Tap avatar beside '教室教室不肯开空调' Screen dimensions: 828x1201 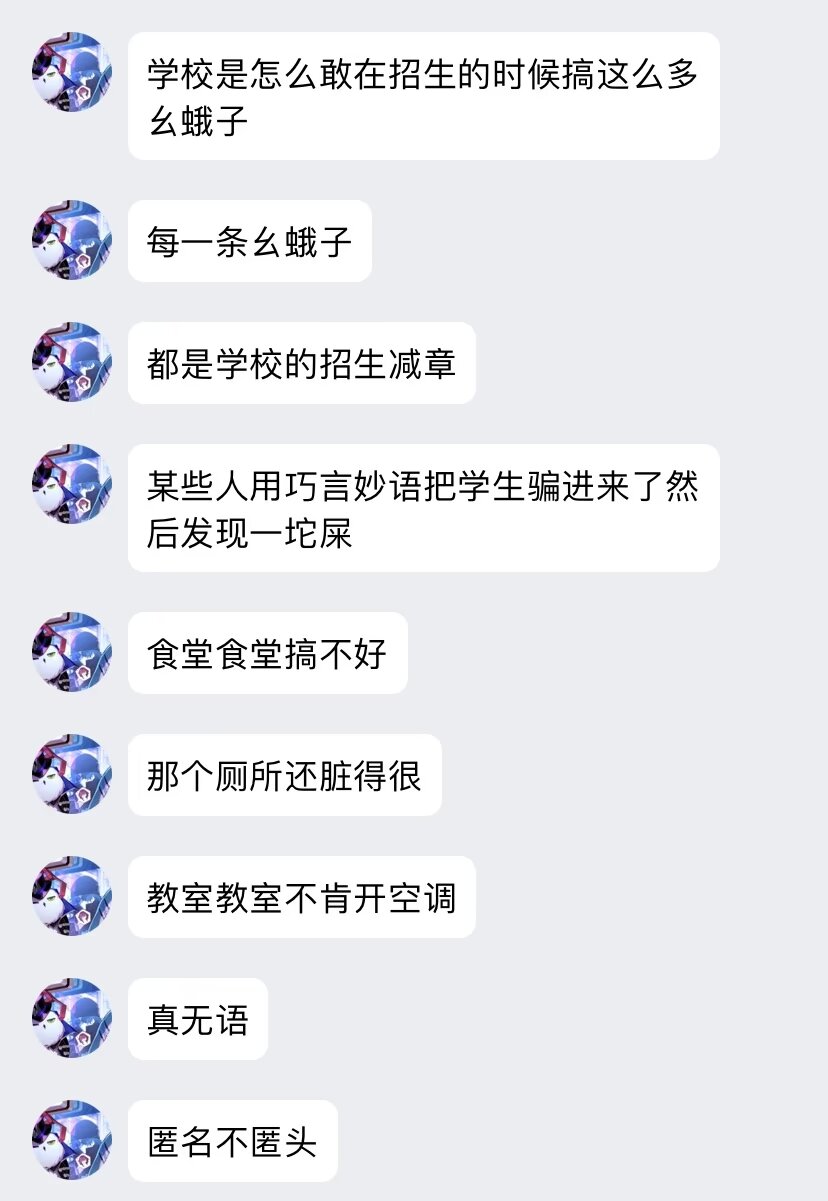[x=72, y=896]
